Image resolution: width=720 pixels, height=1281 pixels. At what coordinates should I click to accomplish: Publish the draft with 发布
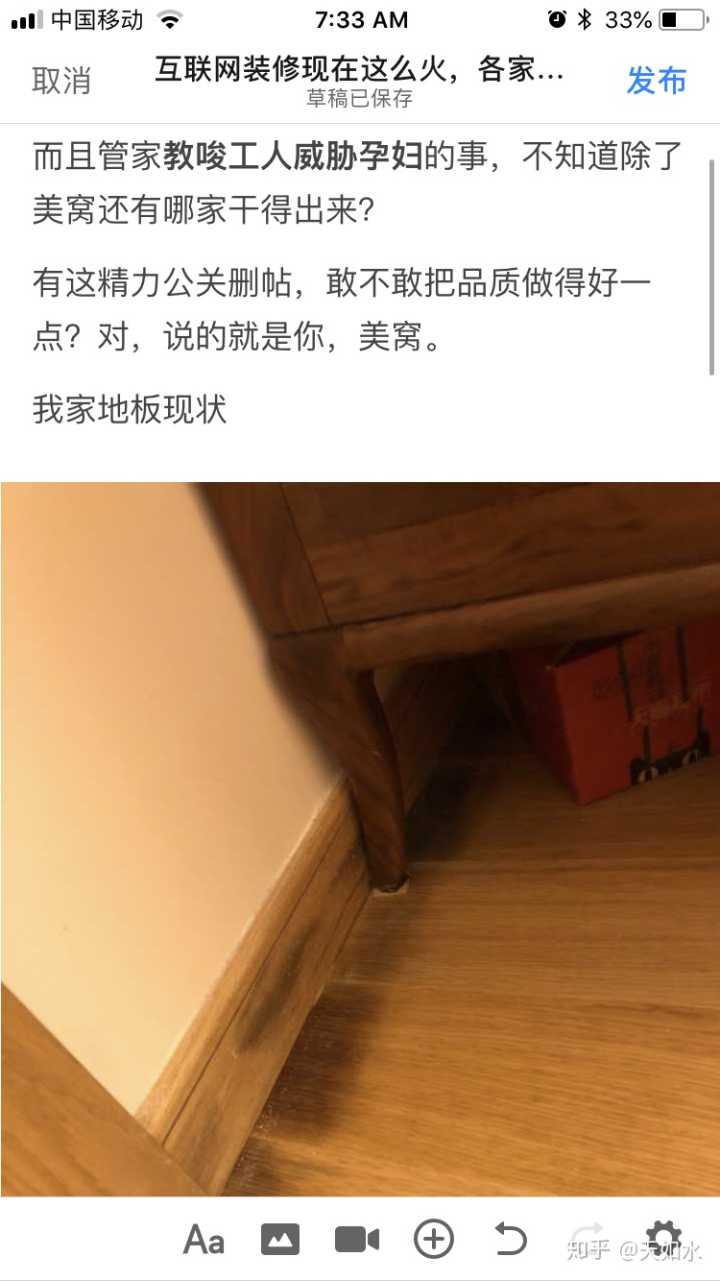click(656, 82)
